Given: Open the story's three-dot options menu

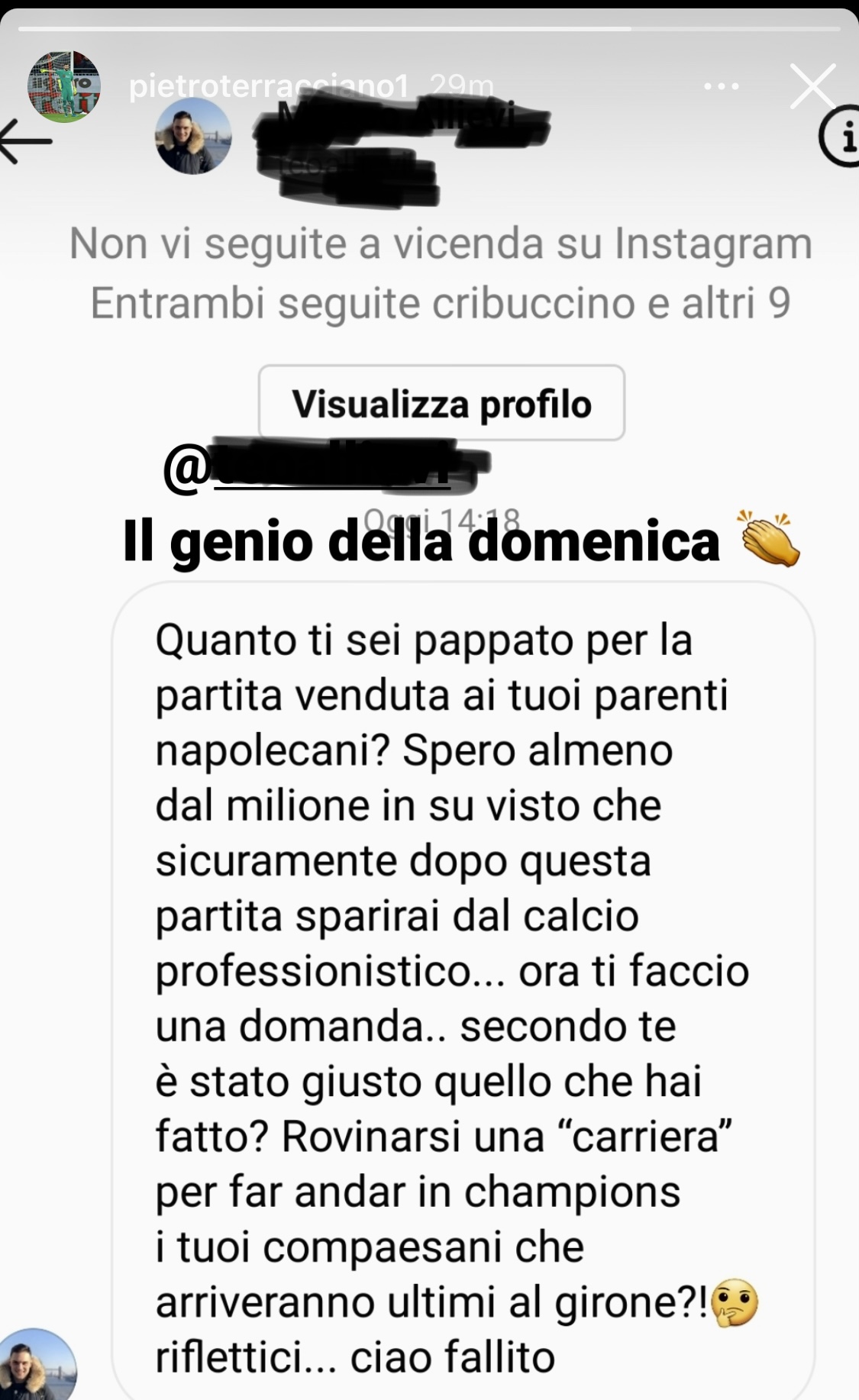Looking at the screenshot, I should (722, 86).
